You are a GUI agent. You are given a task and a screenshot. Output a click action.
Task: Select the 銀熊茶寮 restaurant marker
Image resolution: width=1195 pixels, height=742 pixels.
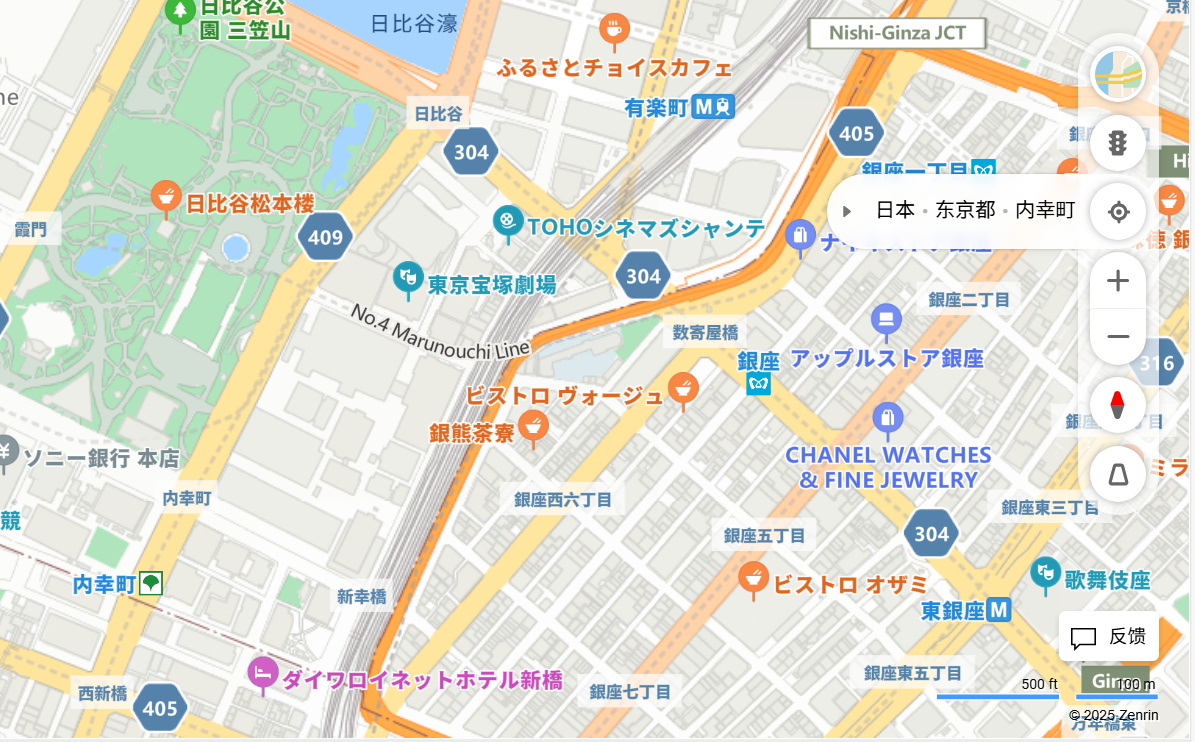534,426
